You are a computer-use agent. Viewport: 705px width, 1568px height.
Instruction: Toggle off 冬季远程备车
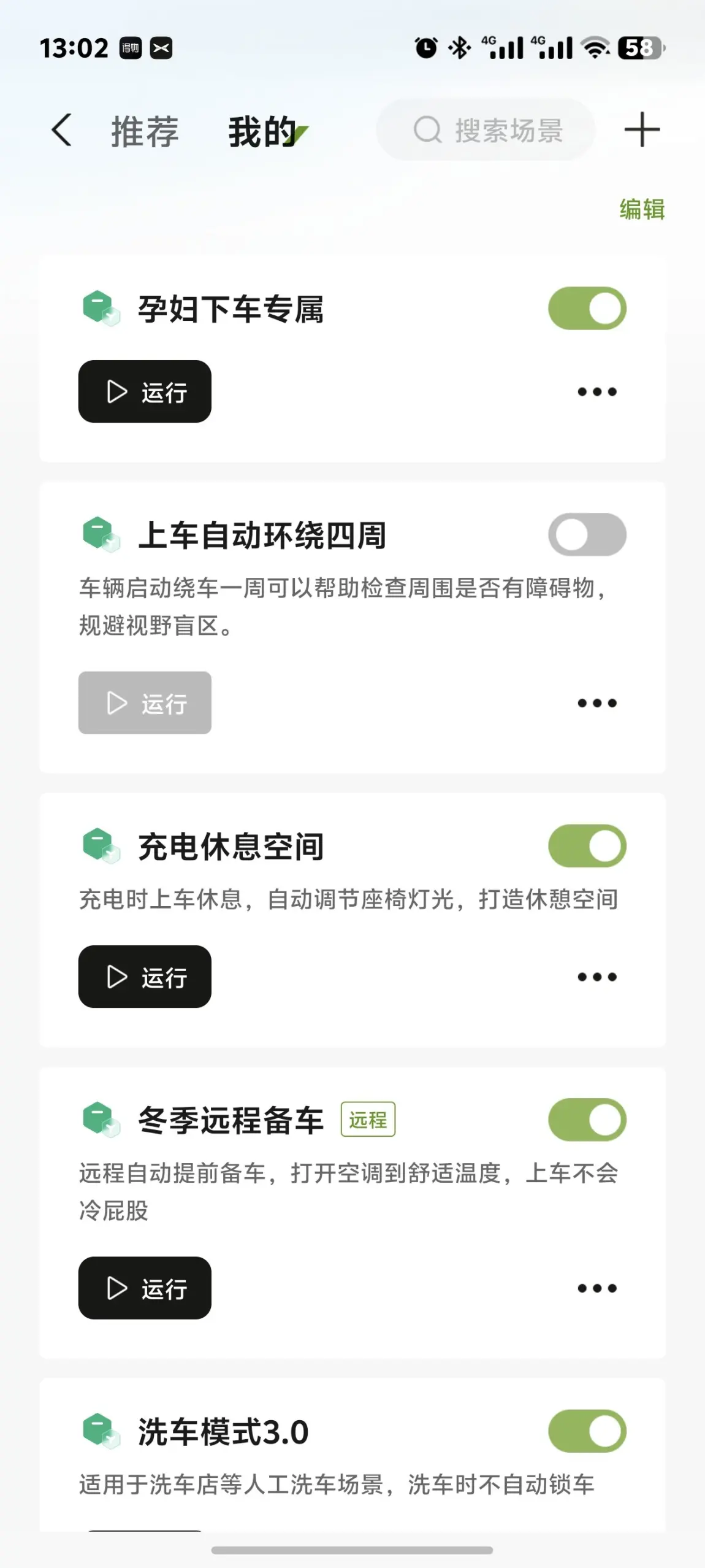click(587, 1120)
